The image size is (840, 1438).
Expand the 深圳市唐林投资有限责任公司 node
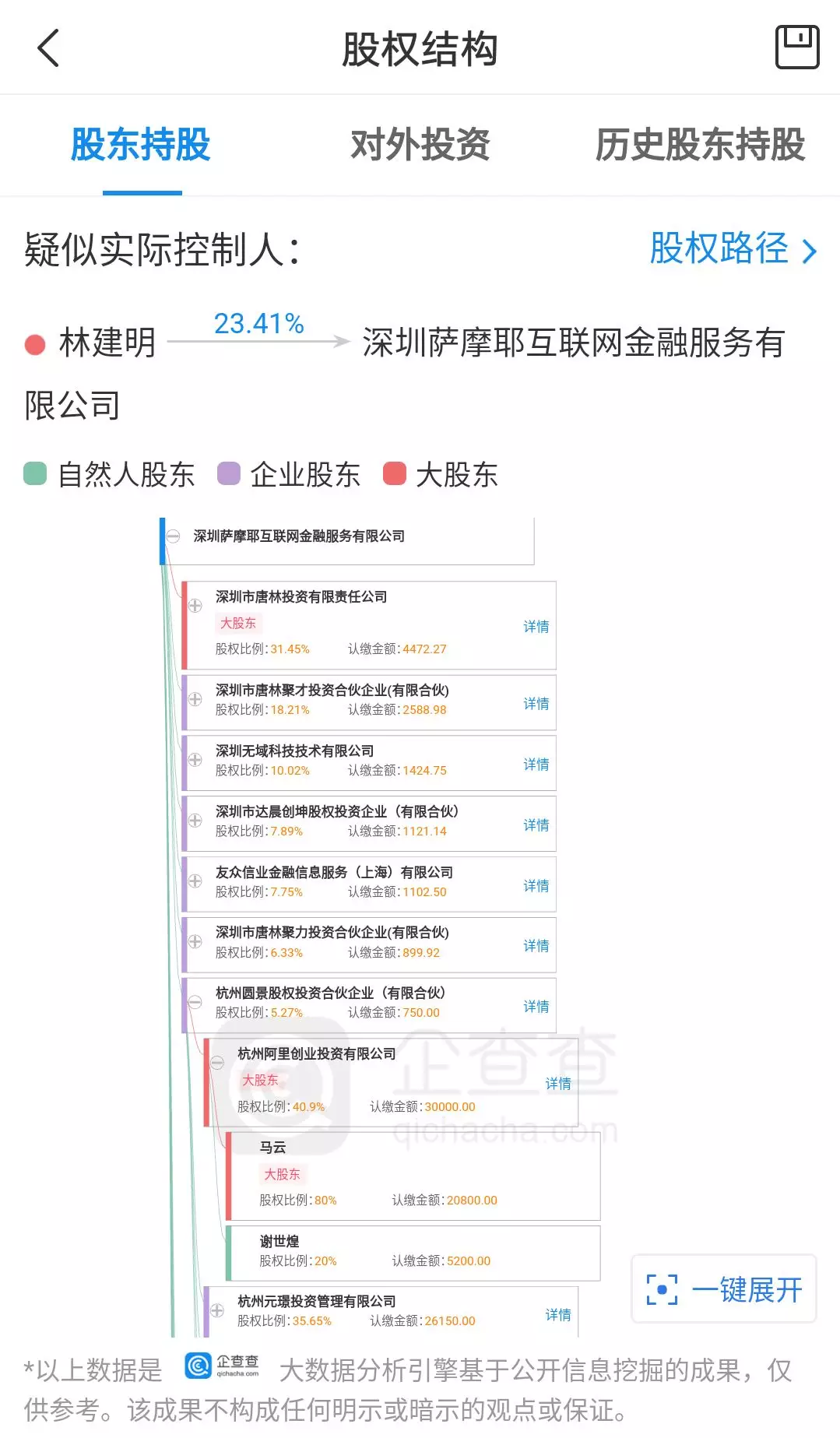coord(195,606)
